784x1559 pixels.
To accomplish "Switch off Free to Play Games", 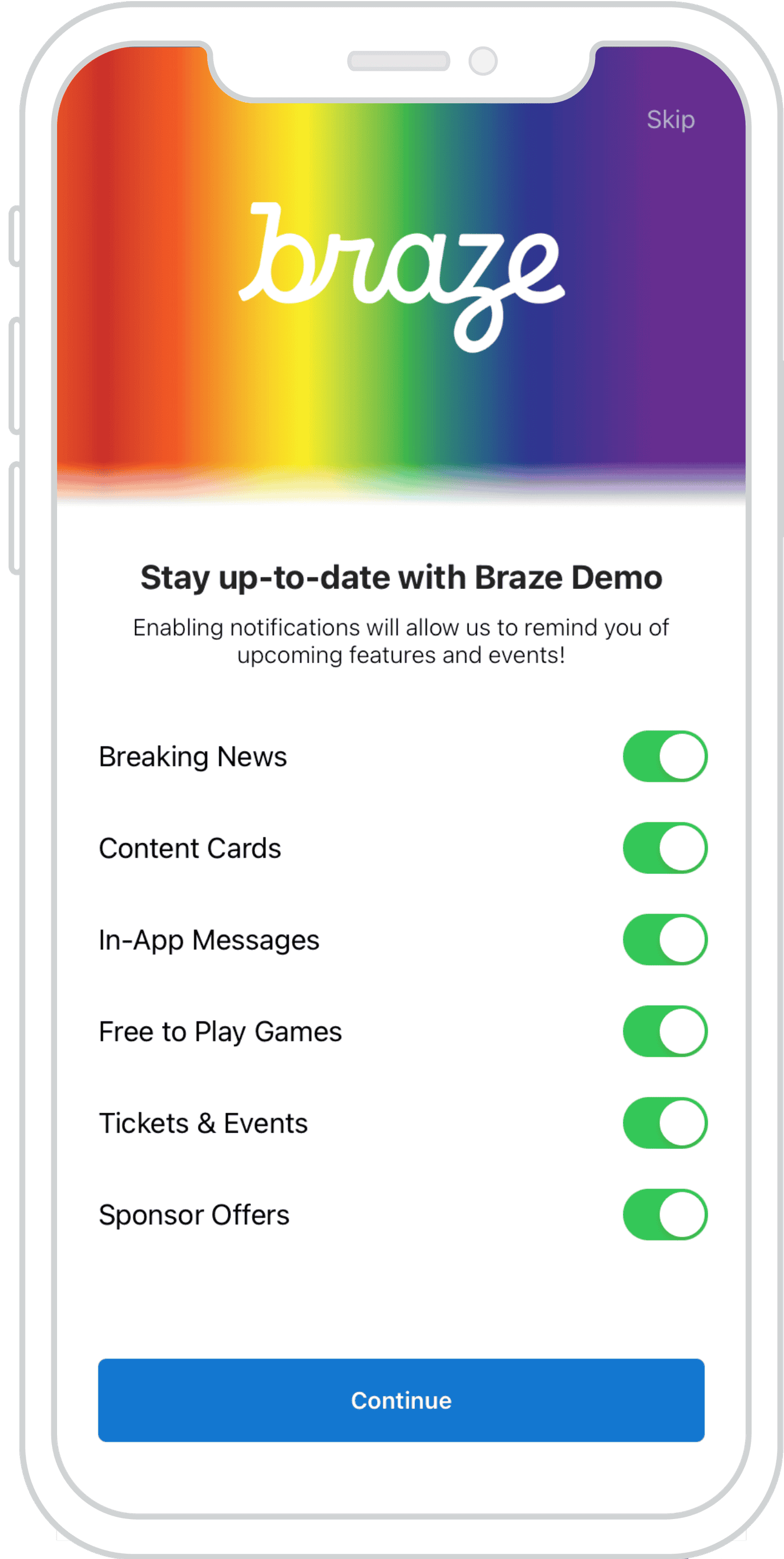I will pyautogui.click(x=665, y=1031).
